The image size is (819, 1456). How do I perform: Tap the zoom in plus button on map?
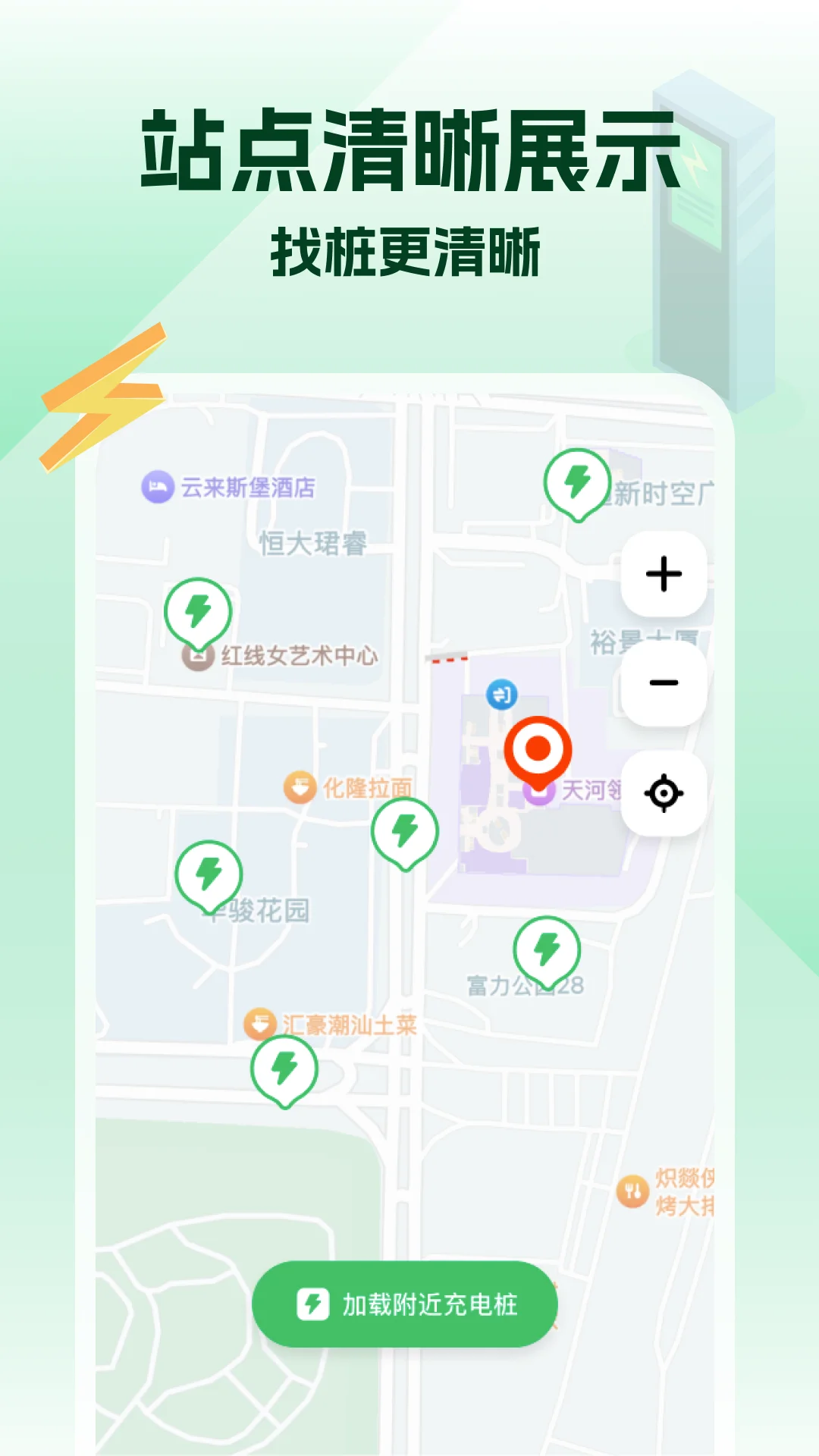pos(663,575)
